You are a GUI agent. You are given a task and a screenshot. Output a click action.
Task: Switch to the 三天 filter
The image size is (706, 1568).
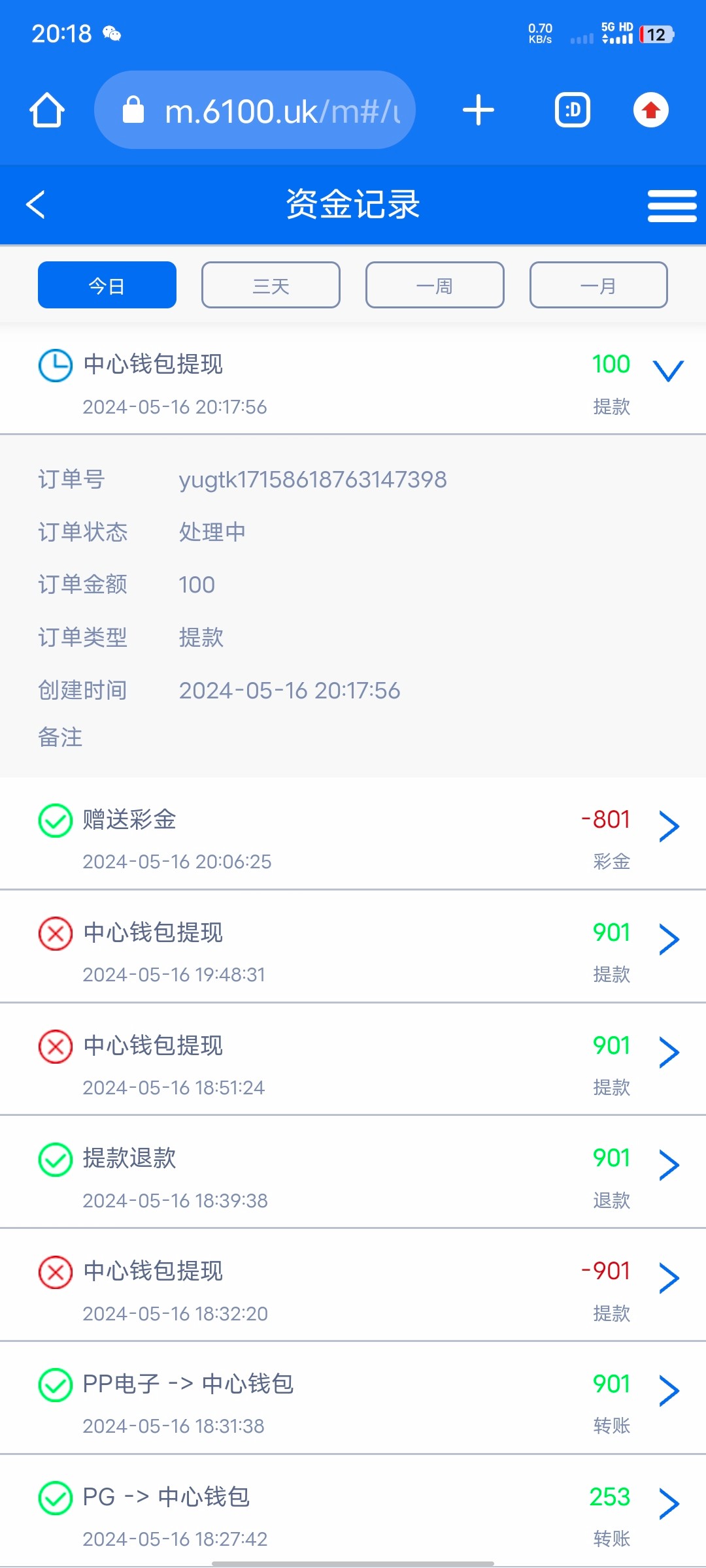point(271,286)
